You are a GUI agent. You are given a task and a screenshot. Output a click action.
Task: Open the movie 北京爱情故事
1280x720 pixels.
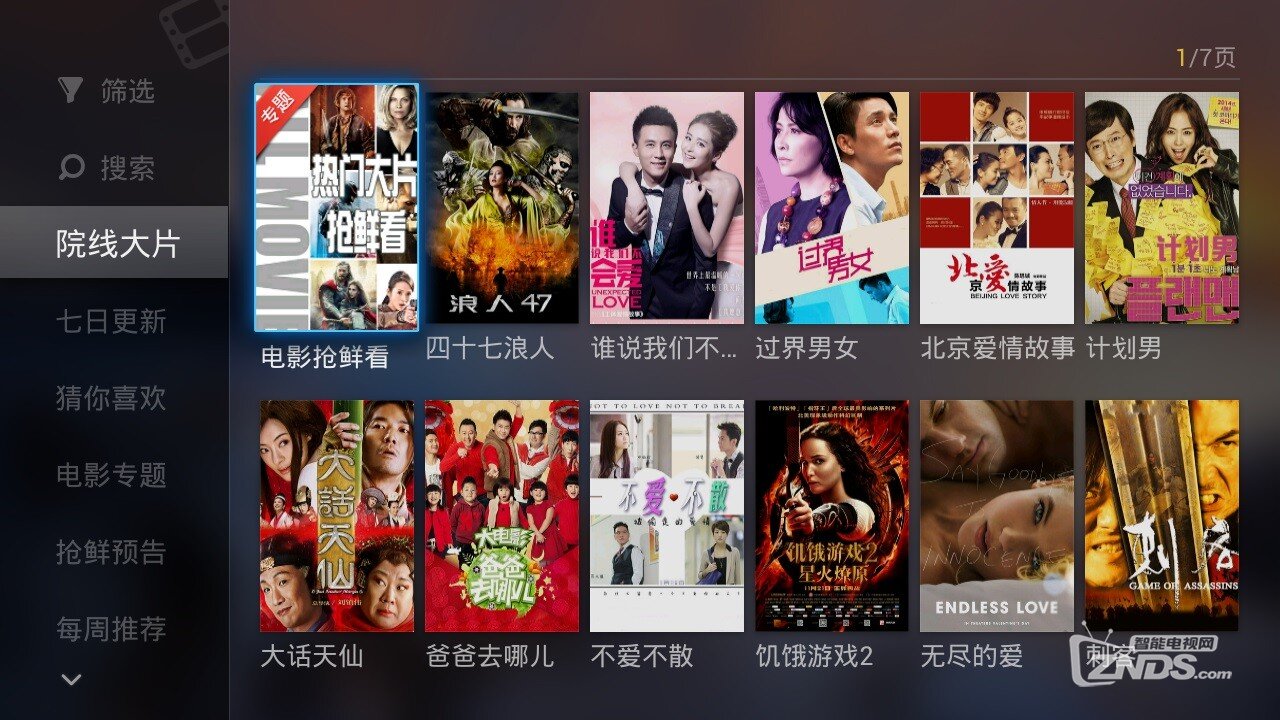(996, 208)
